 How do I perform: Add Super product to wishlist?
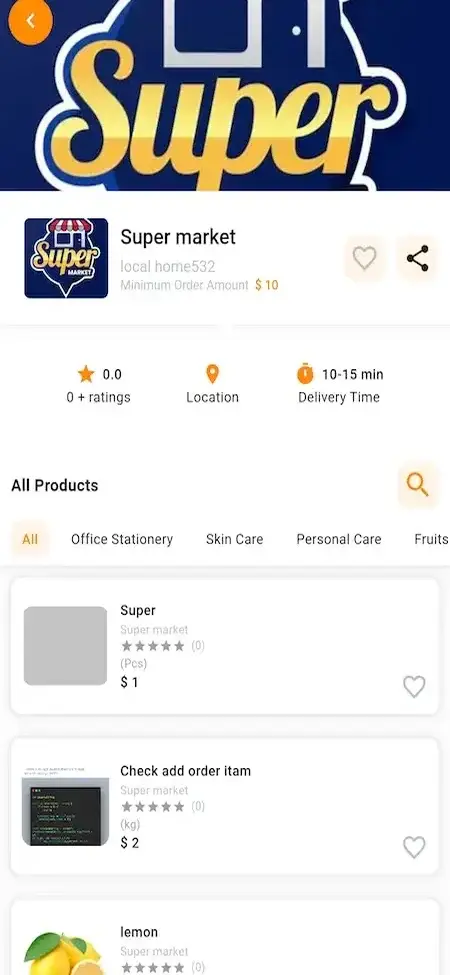tap(414, 686)
